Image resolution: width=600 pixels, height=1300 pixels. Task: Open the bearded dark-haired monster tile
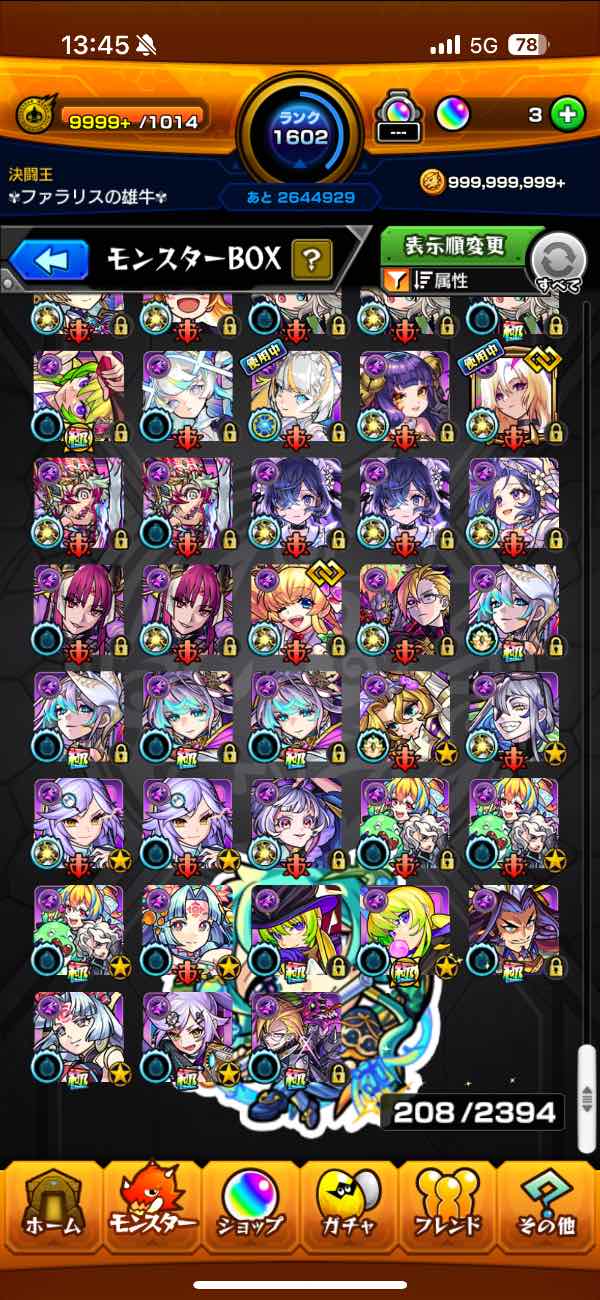tap(513, 930)
